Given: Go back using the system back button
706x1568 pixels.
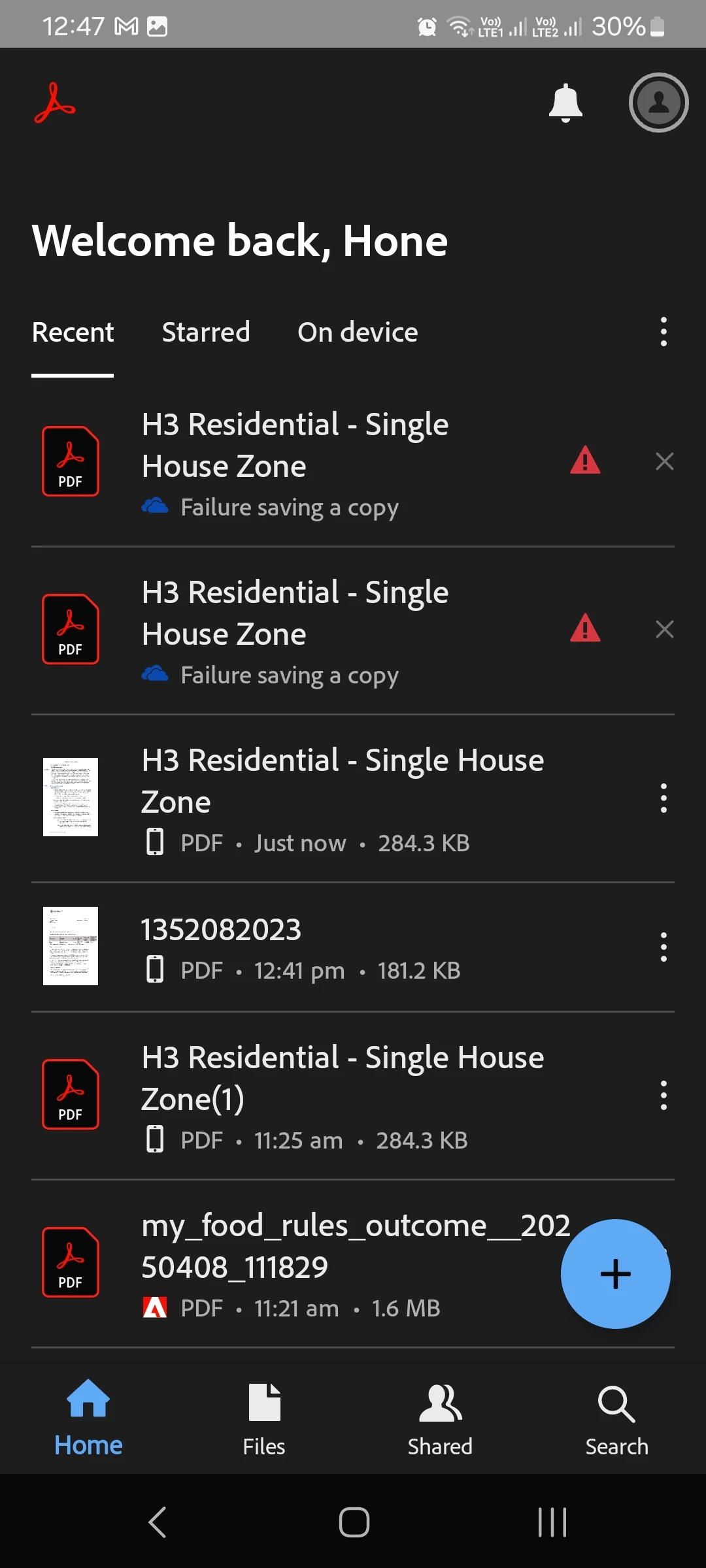Looking at the screenshot, I should 158,1522.
